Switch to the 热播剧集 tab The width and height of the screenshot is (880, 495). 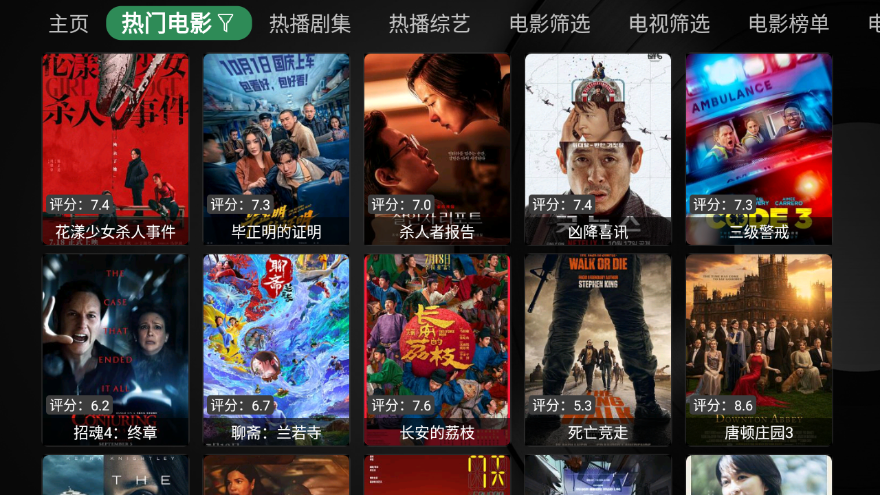click(x=310, y=23)
